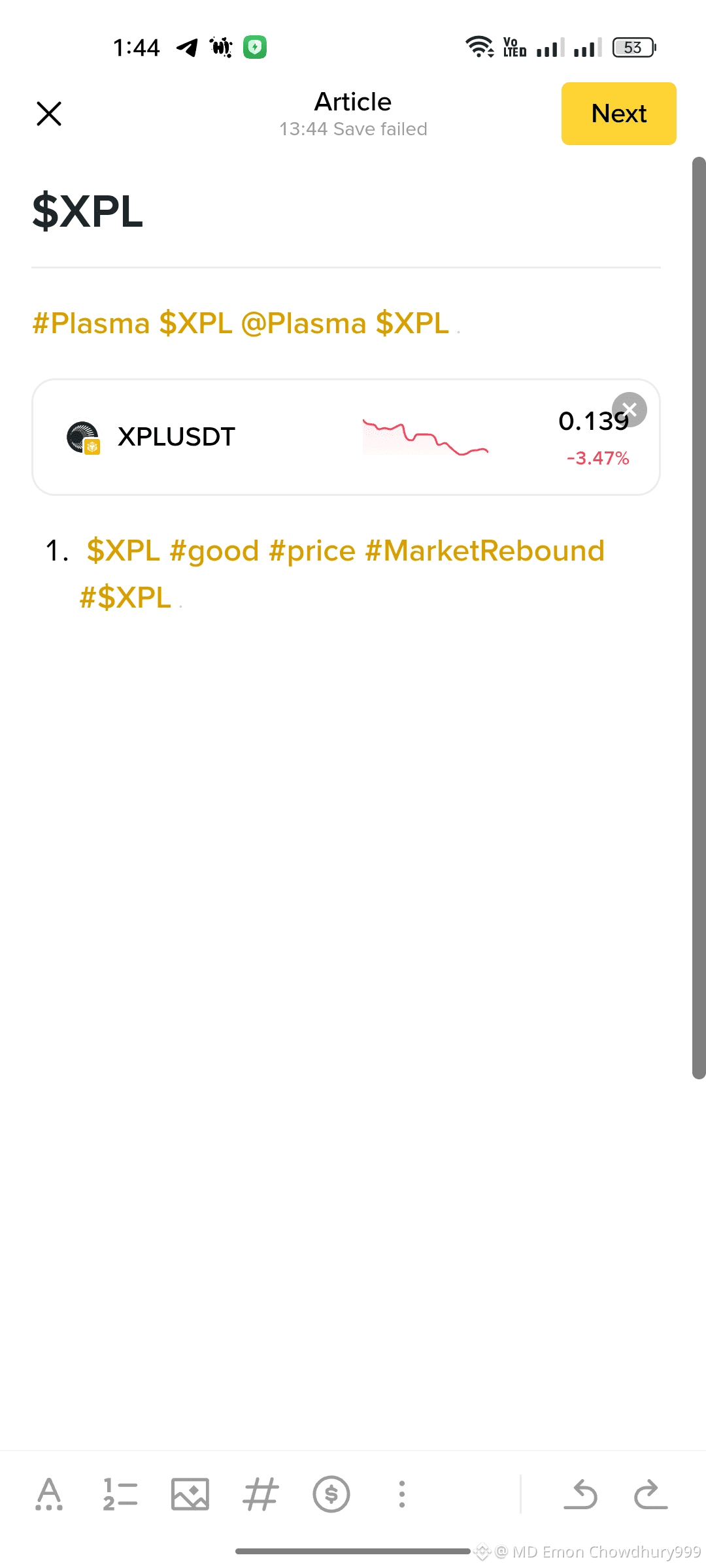Tap the @Plasma mention
The height and width of the screenshot is (1568, 706).
(303, 323)
